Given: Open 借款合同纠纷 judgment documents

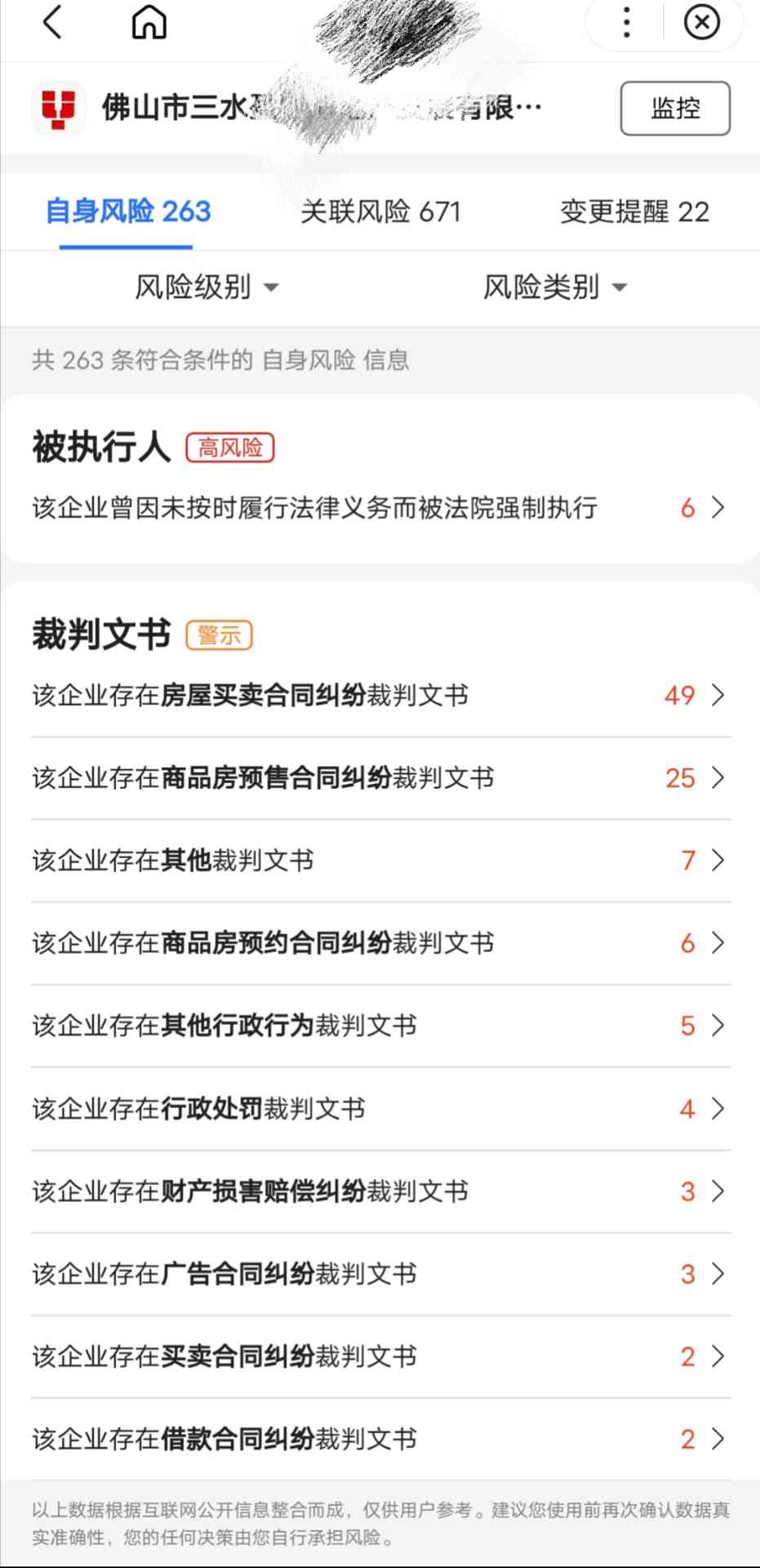Looking at the screenshot, I should (x=380, y=1439).
